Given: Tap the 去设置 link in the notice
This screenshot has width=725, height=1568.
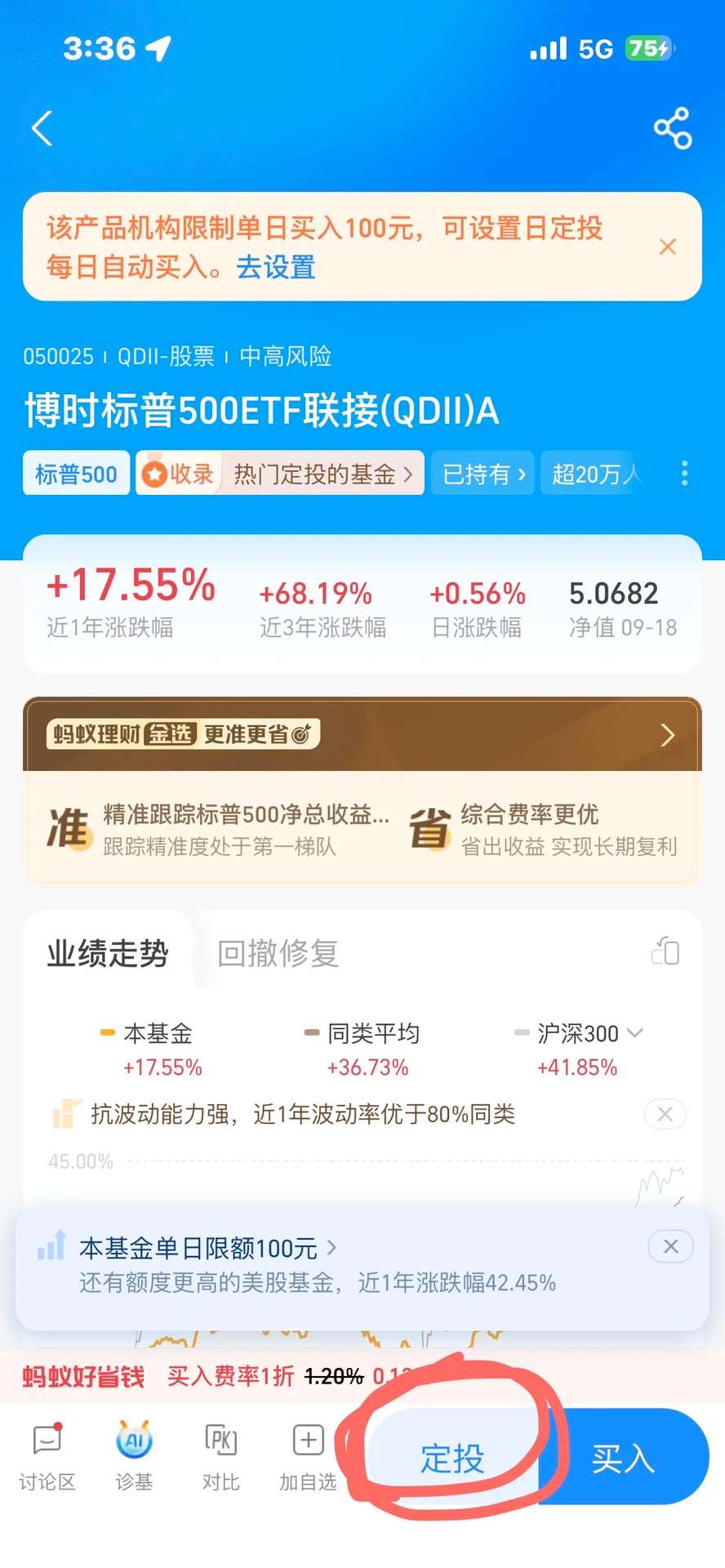Looking at the screenshot, I should 276,267.
